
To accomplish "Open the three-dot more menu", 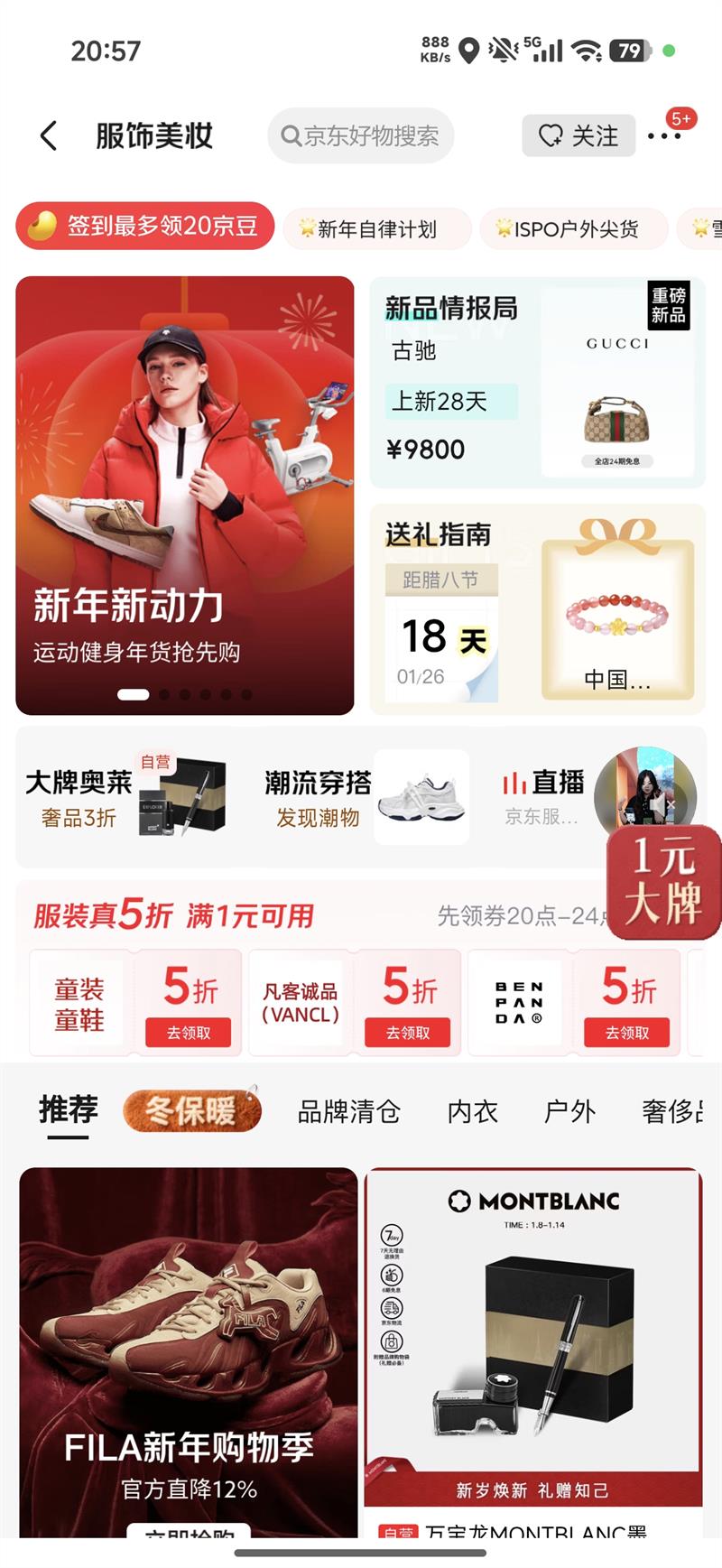I will click(664, 136).
